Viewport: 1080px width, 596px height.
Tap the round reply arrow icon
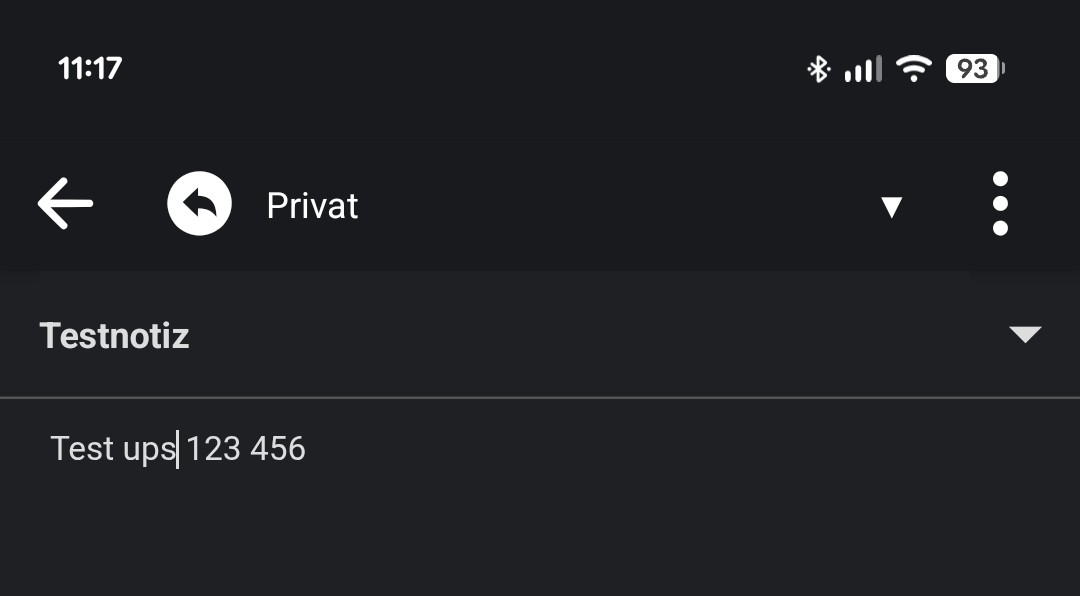pyautogui.click(x=199, y=204)
